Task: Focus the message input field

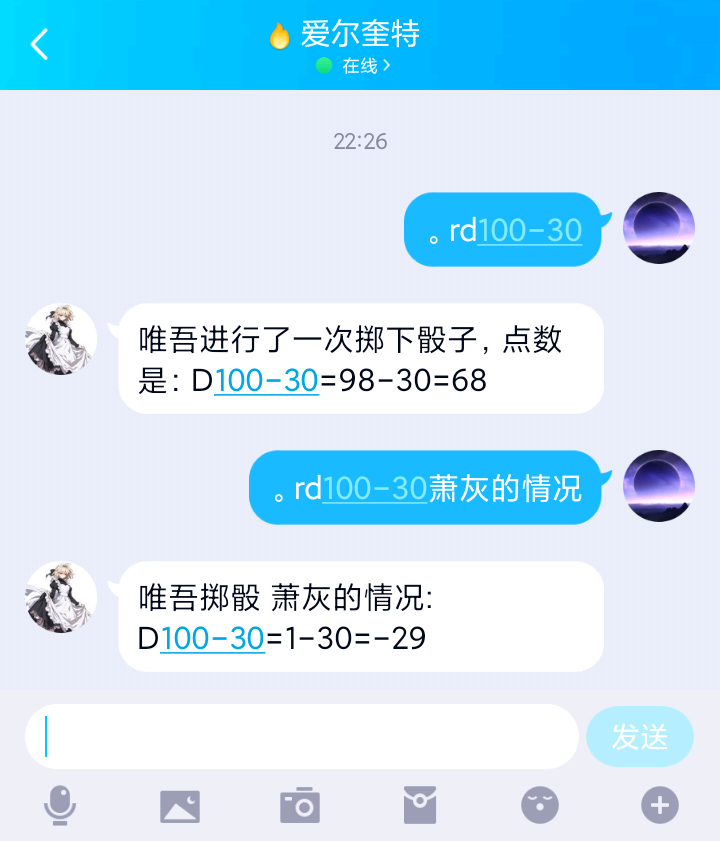Action: tap(300, 736)
